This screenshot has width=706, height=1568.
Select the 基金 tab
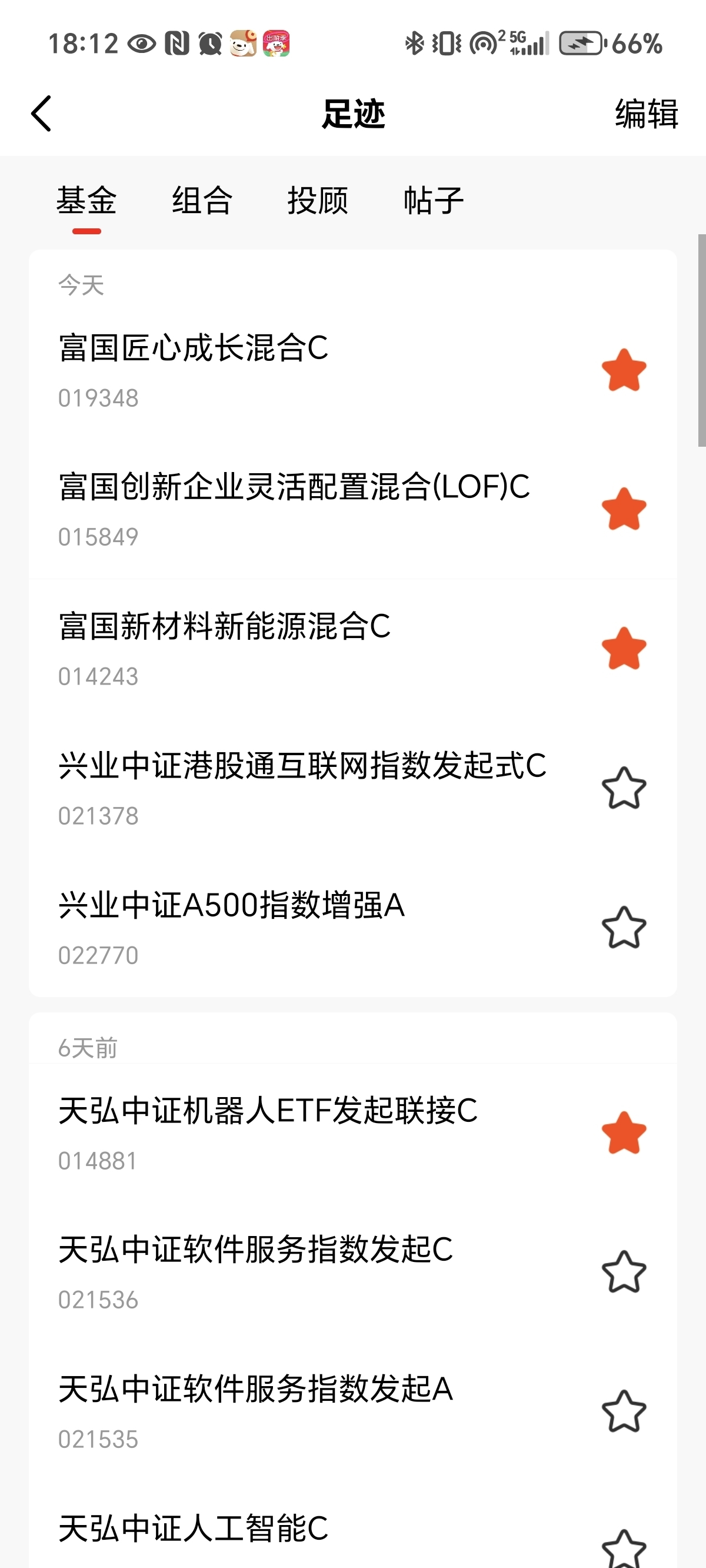click(86, 200)
